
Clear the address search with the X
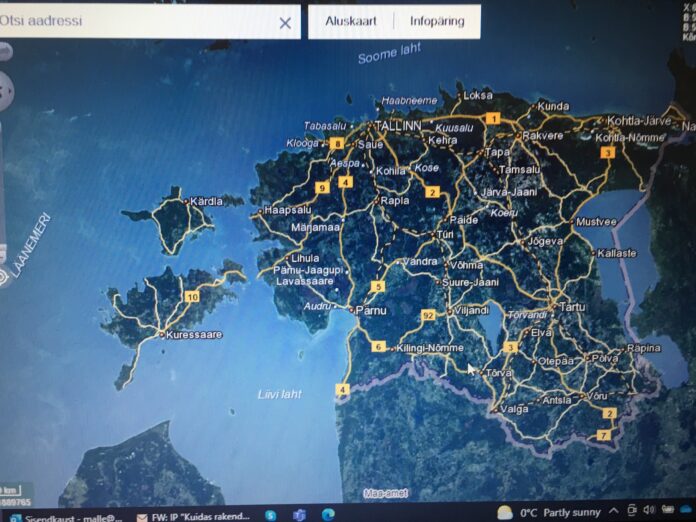tap(285, 22)
